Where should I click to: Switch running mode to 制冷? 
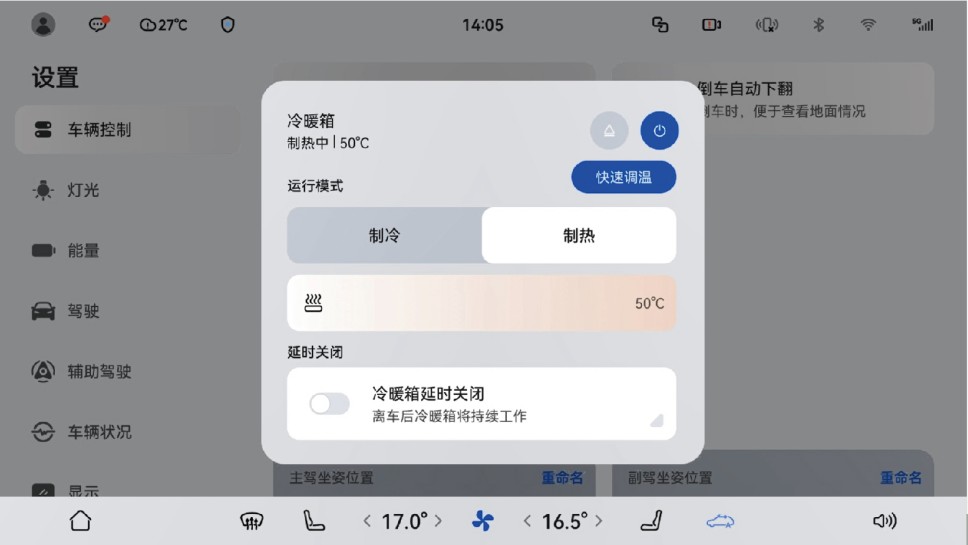(384, 236)
